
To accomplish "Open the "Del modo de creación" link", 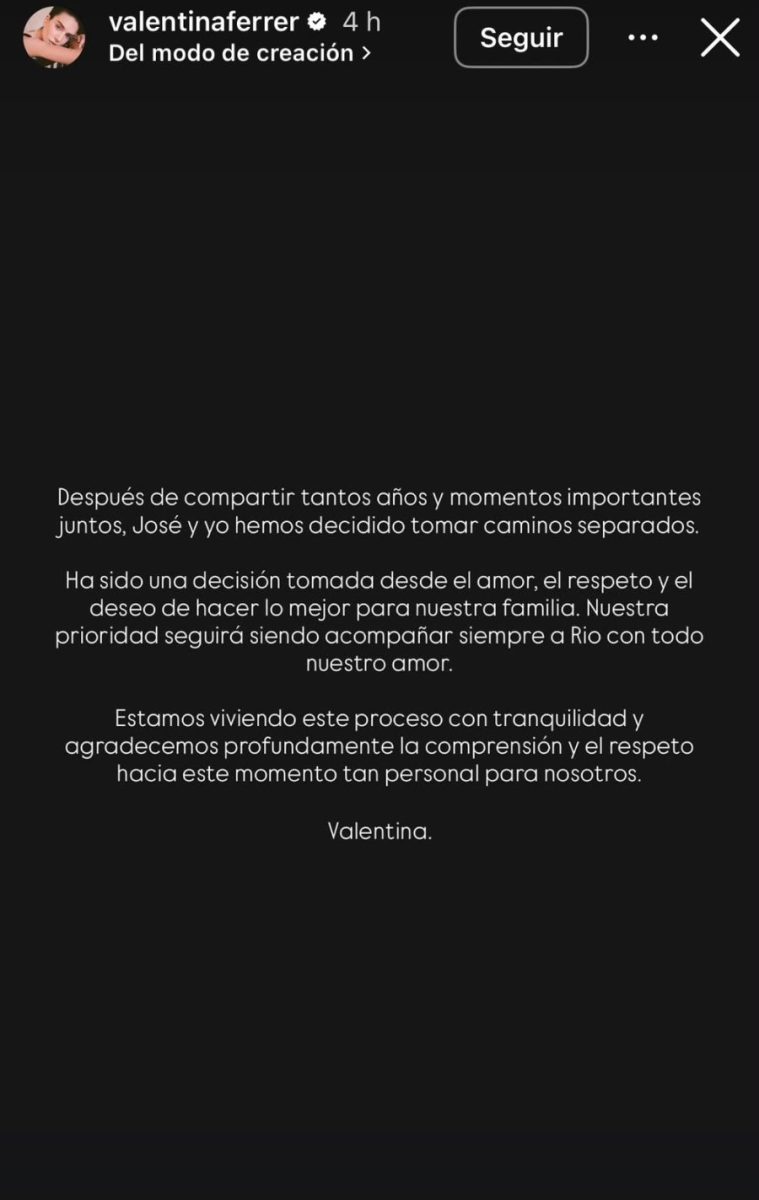I will click(240, 53).
